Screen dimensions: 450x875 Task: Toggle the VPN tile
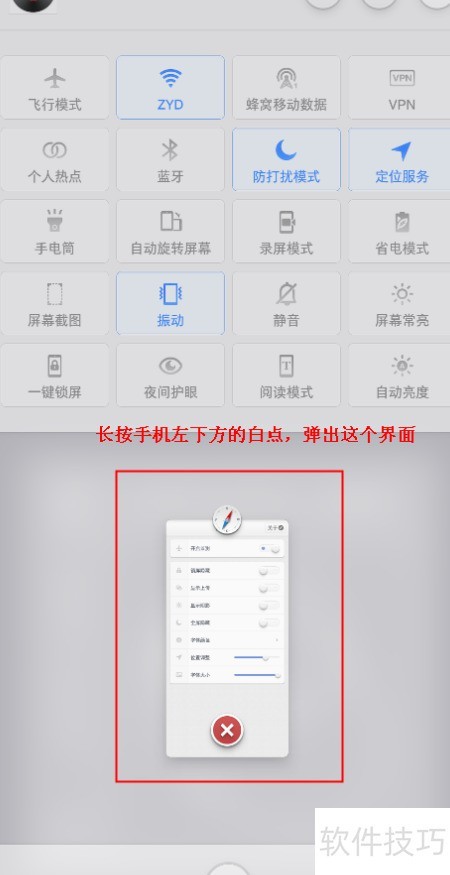pyautogui.click(x=400, y=88)
